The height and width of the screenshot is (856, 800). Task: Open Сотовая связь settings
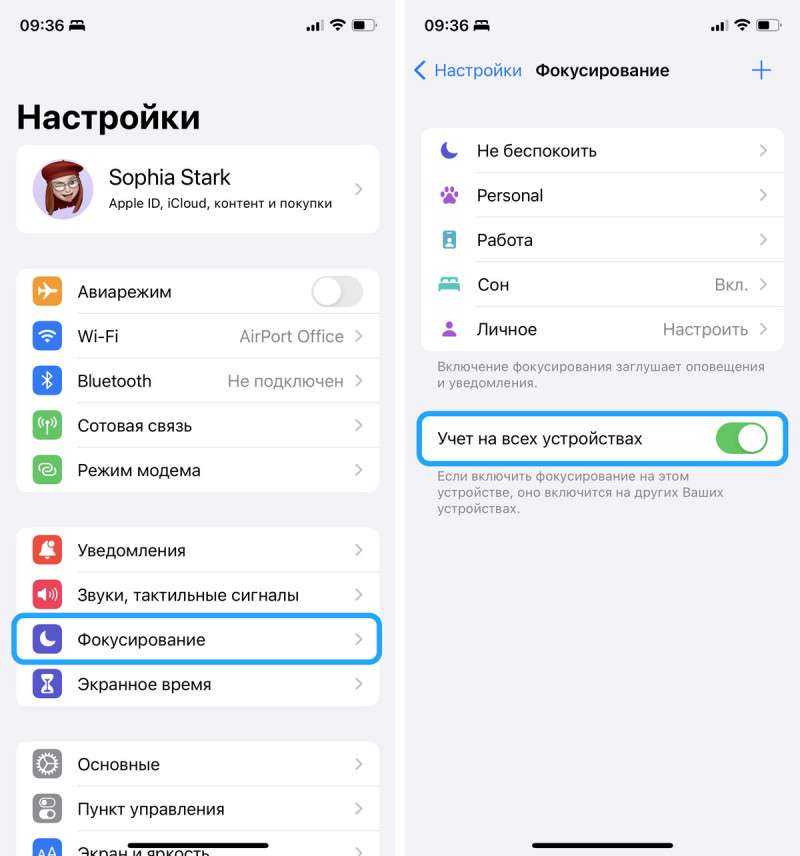(197, 425)
